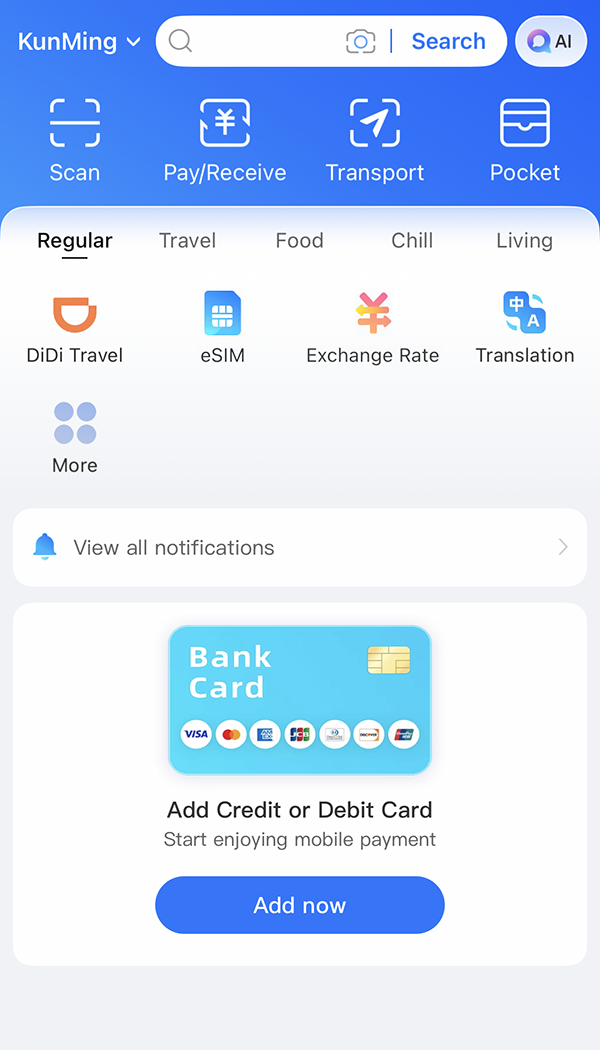Switch to the Living tab

[x=524, y=240]
